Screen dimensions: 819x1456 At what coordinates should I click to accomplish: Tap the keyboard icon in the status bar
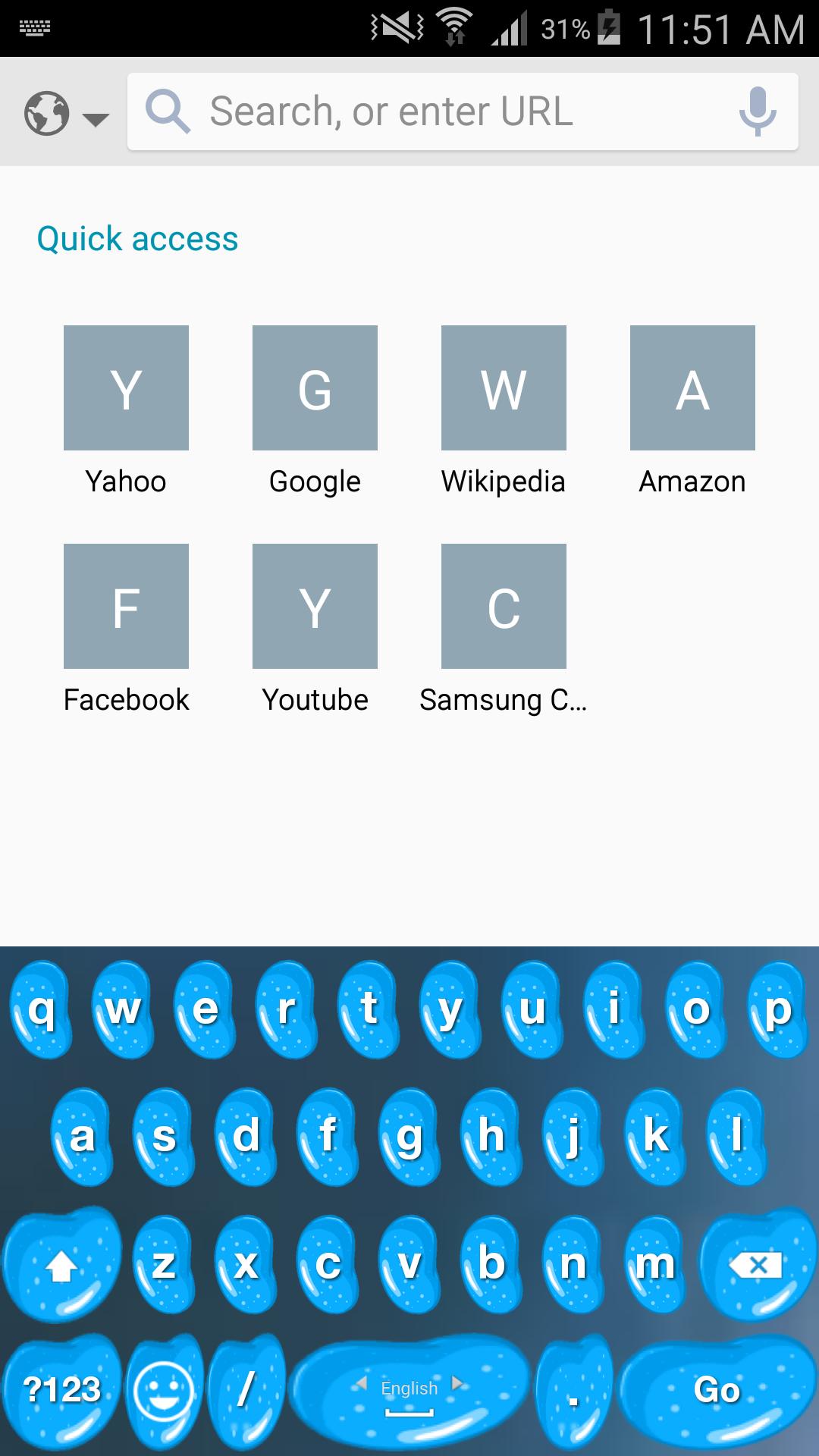click(33, 27)
